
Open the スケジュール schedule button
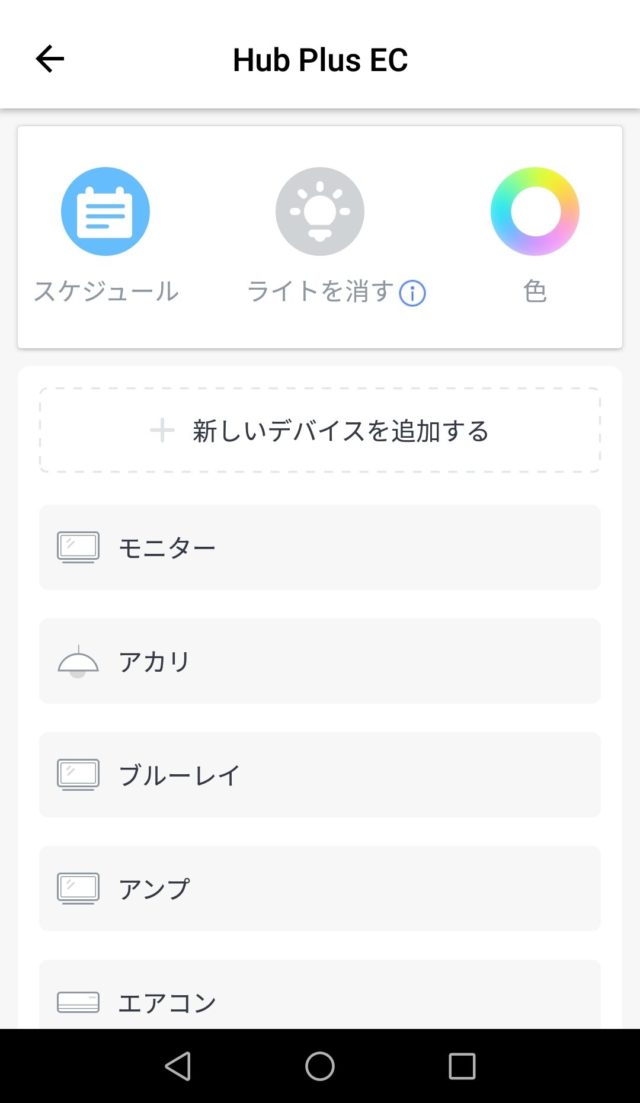click(x=105, y=211)
